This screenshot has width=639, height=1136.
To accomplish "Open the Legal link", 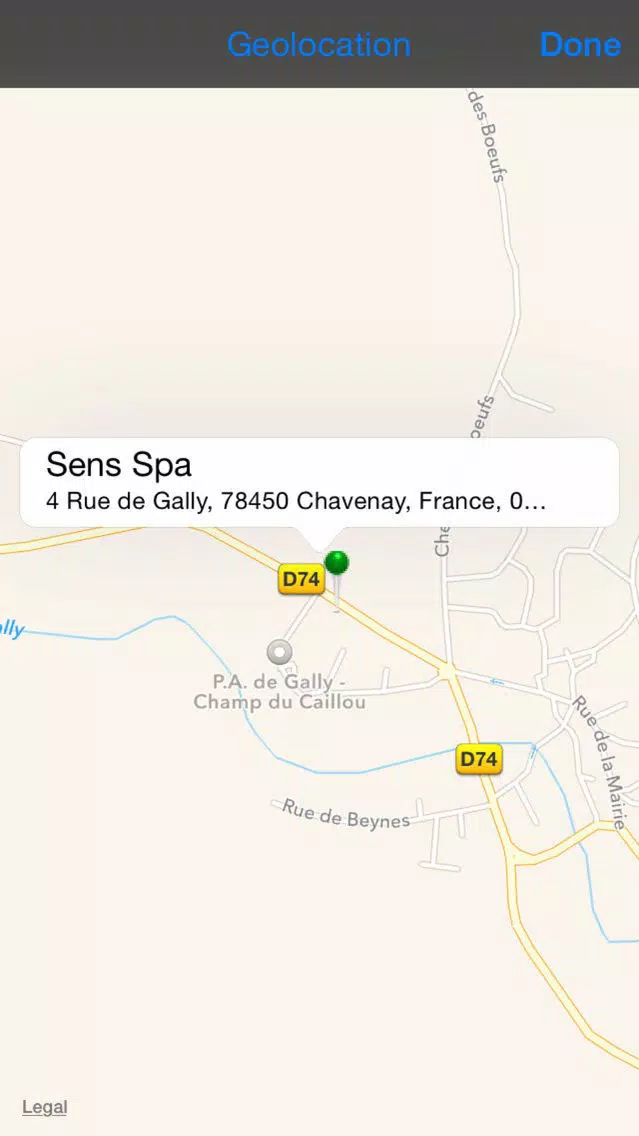I will [45, 1107].
